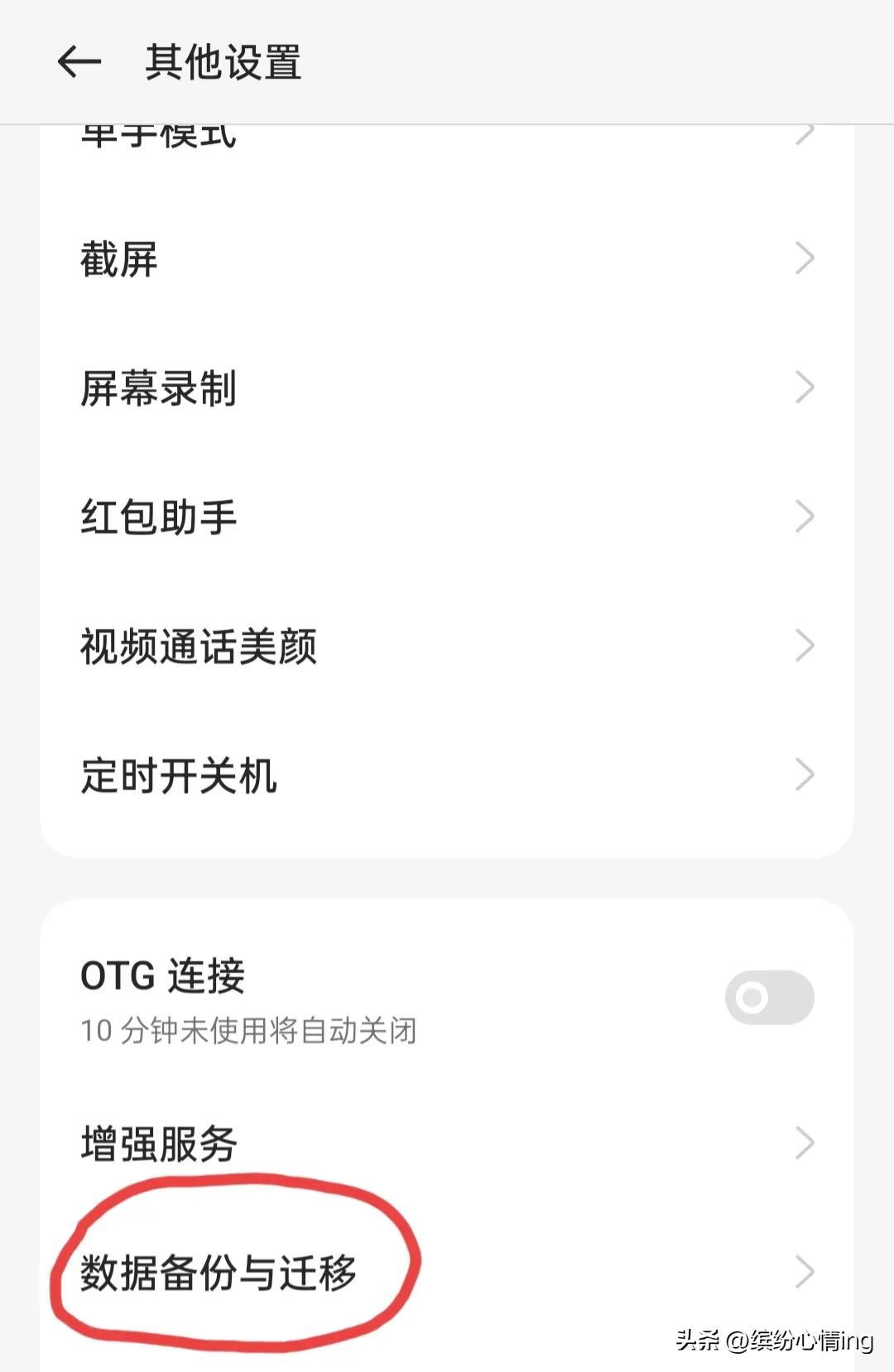
Task: Expand the chevron beside 视频通话美颜
Action: click(x=804, y=645)
